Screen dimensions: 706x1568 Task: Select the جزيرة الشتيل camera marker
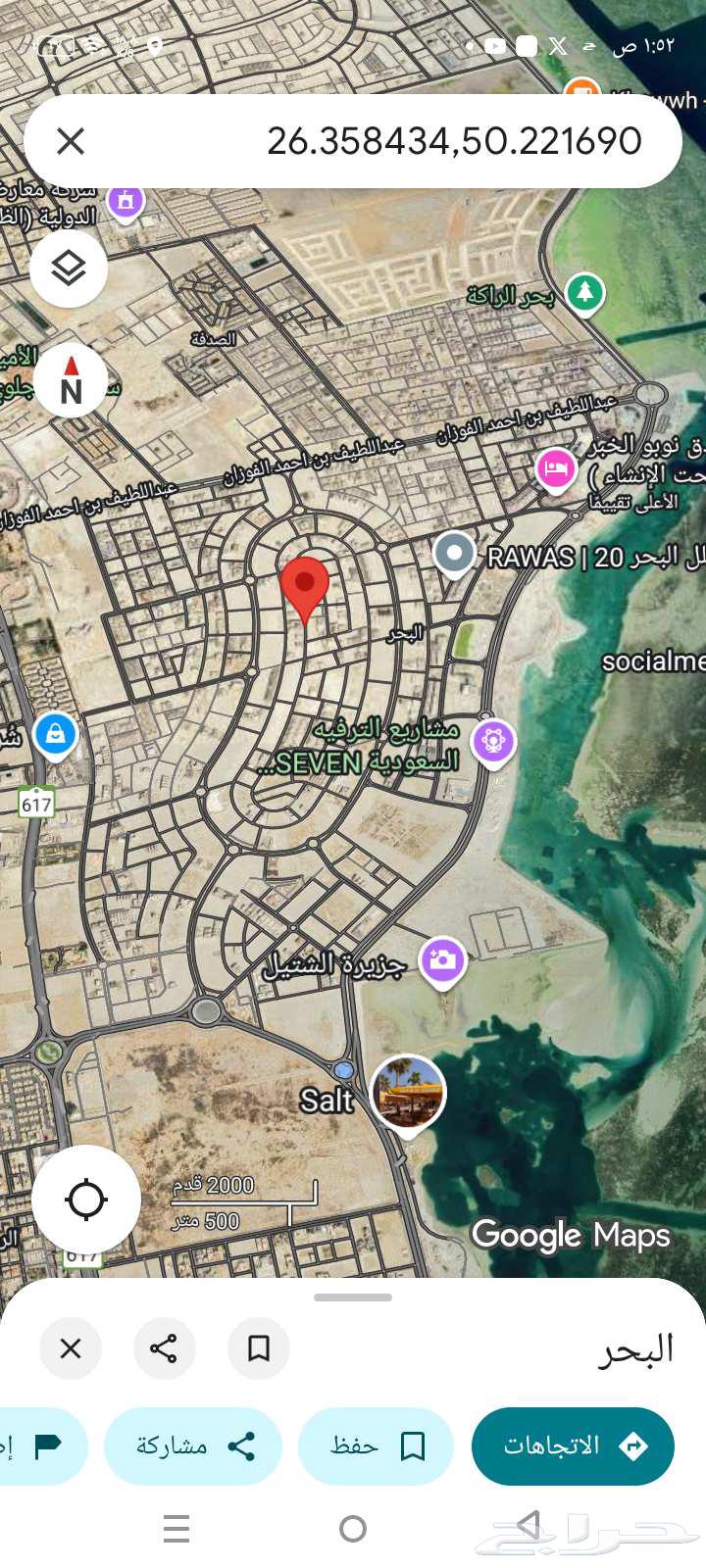442,960
